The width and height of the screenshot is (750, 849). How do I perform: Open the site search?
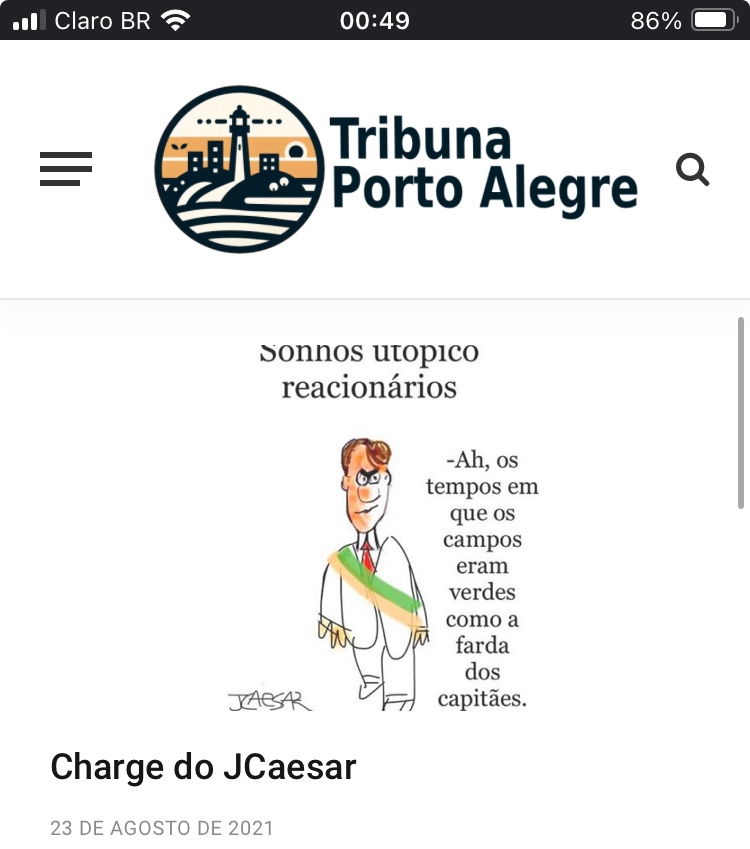tap(692, 169)
